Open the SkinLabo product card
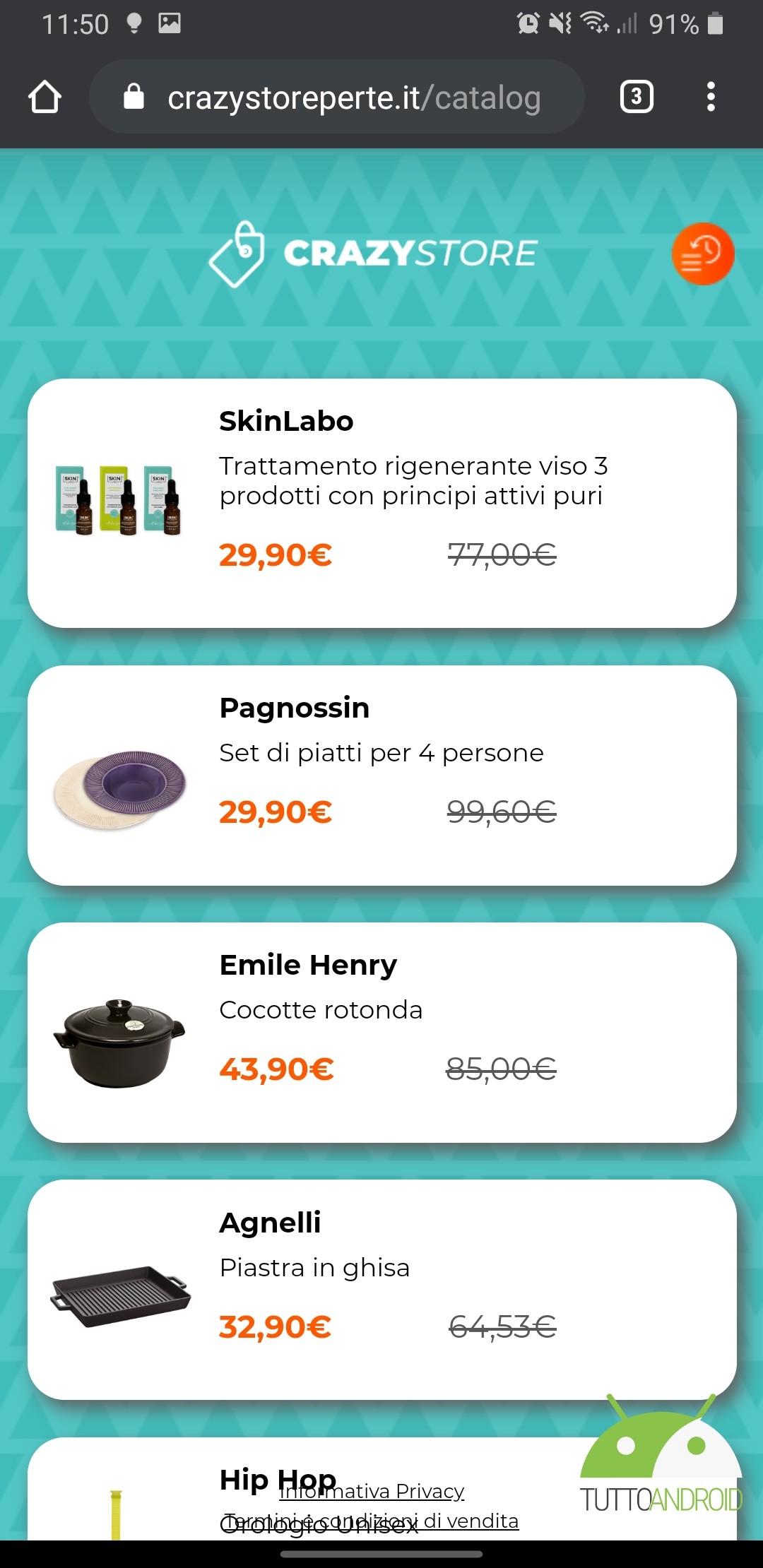This screenshot has width=763, height=1568. point(382,503)
